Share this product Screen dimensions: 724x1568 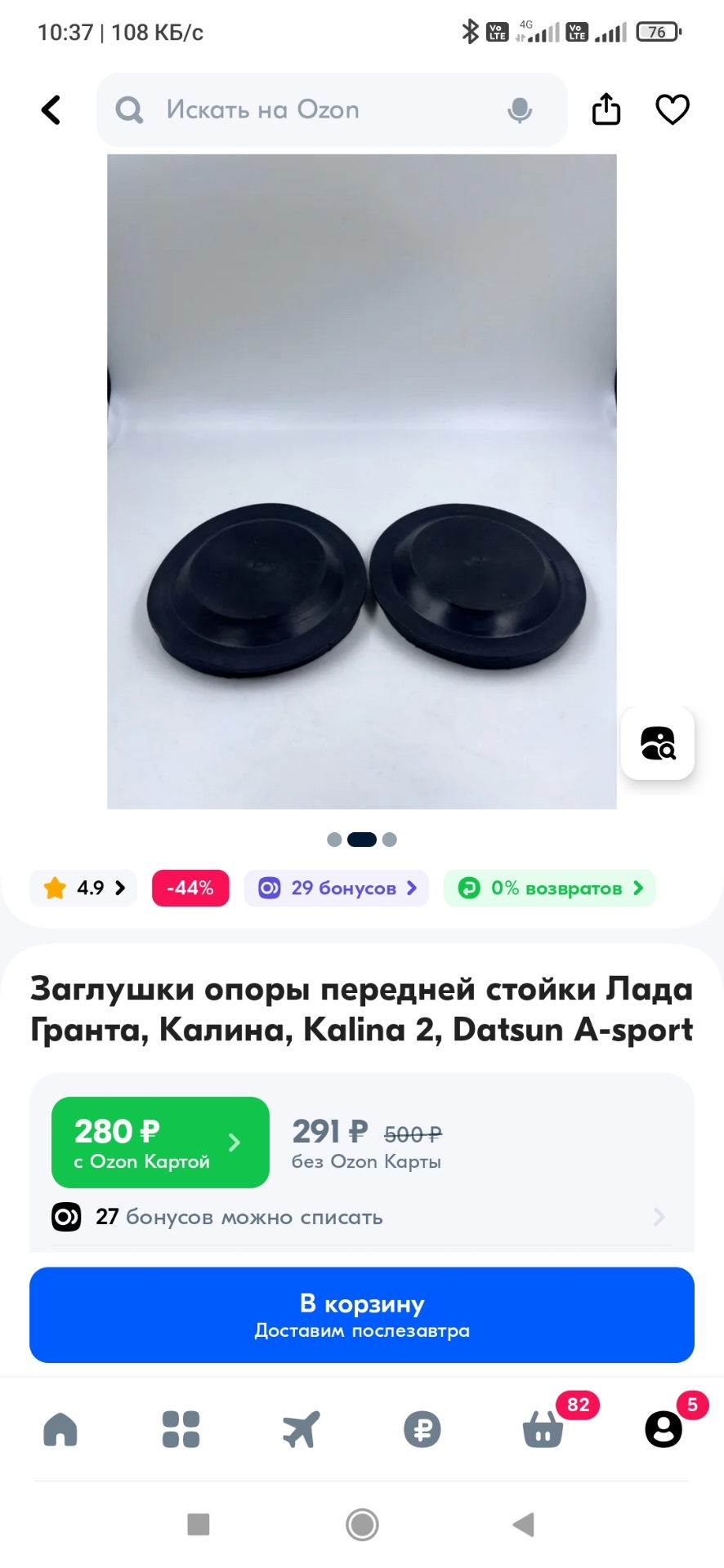(x=606, y=109)
